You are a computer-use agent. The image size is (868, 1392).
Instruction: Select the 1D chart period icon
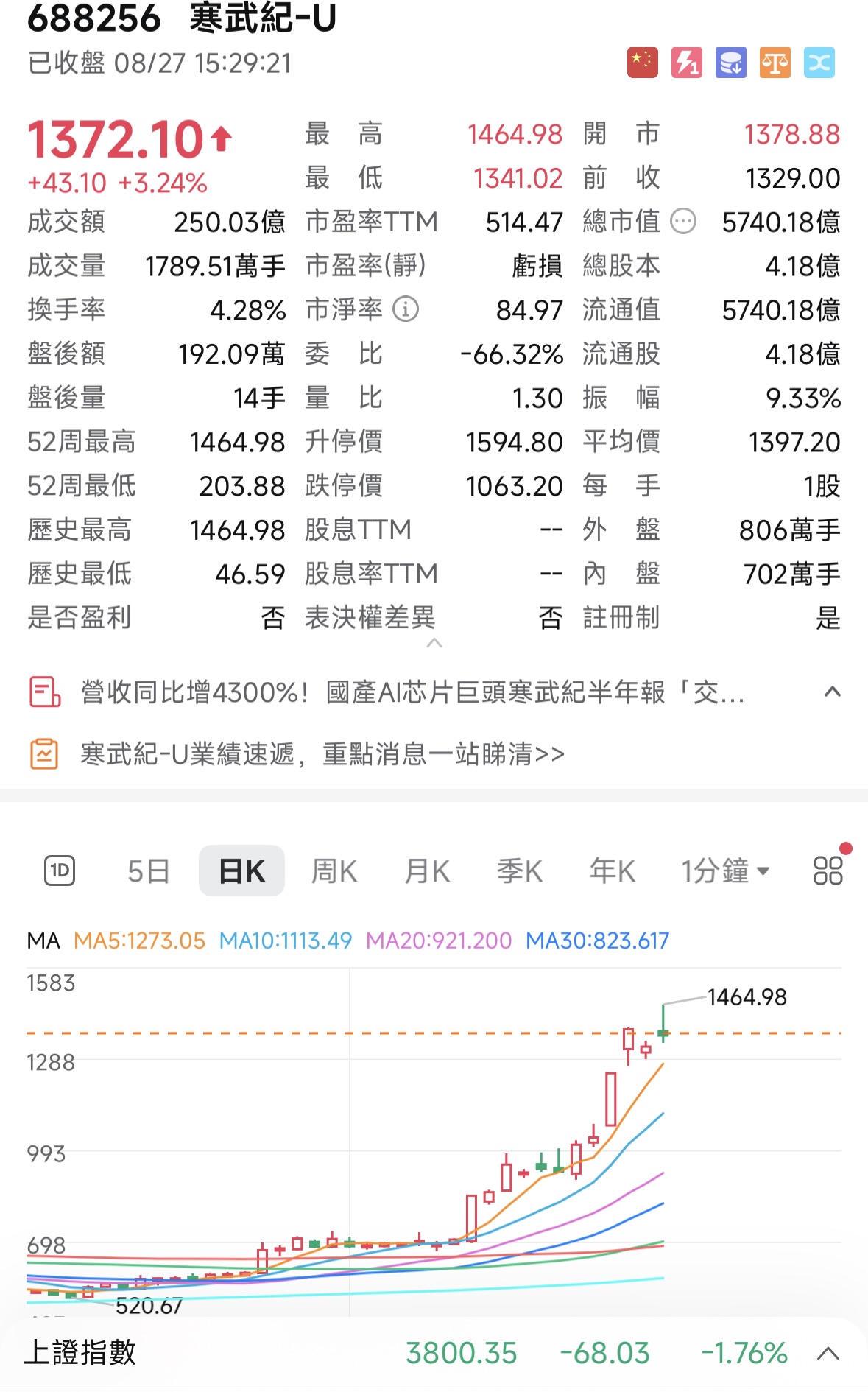[59, 871]
